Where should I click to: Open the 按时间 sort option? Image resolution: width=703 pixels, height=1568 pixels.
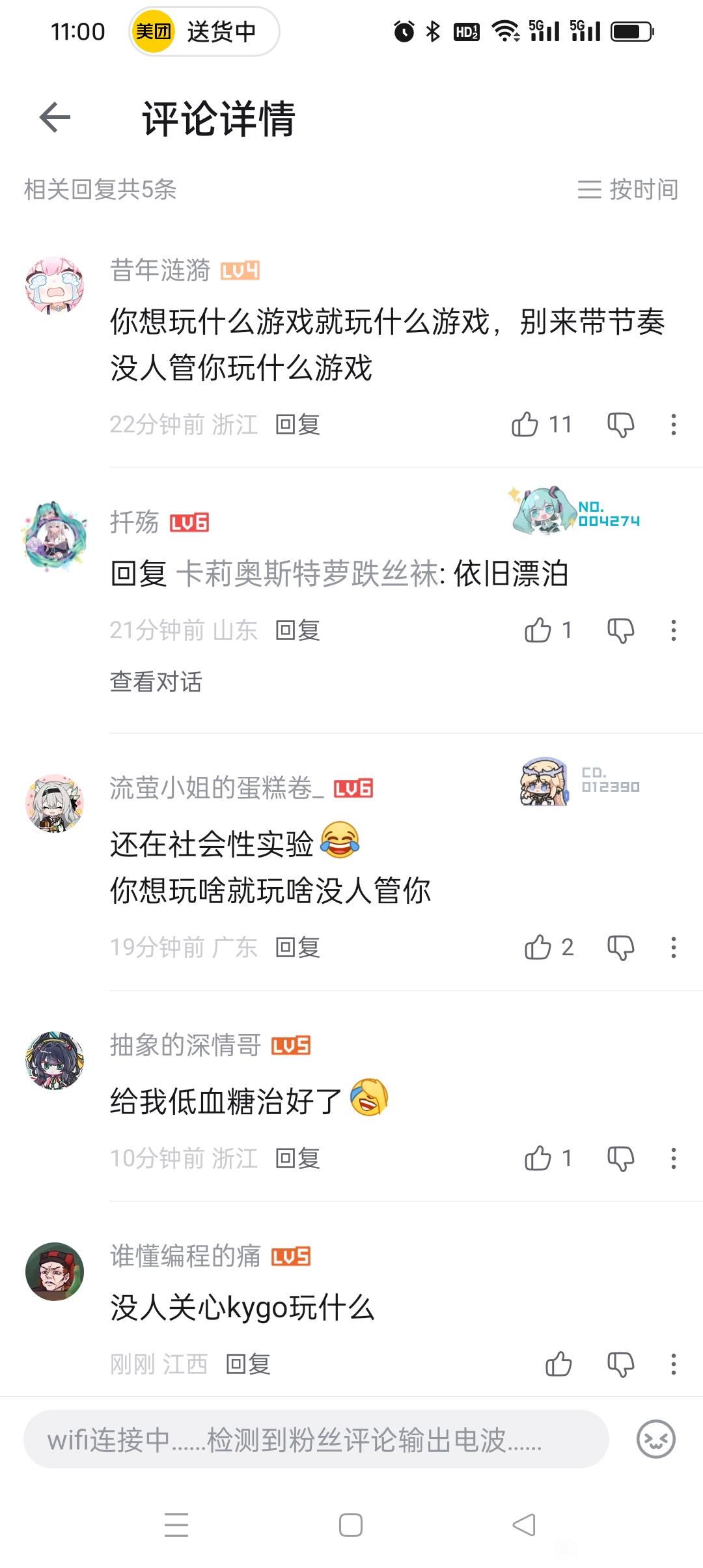tap(627, 189)
